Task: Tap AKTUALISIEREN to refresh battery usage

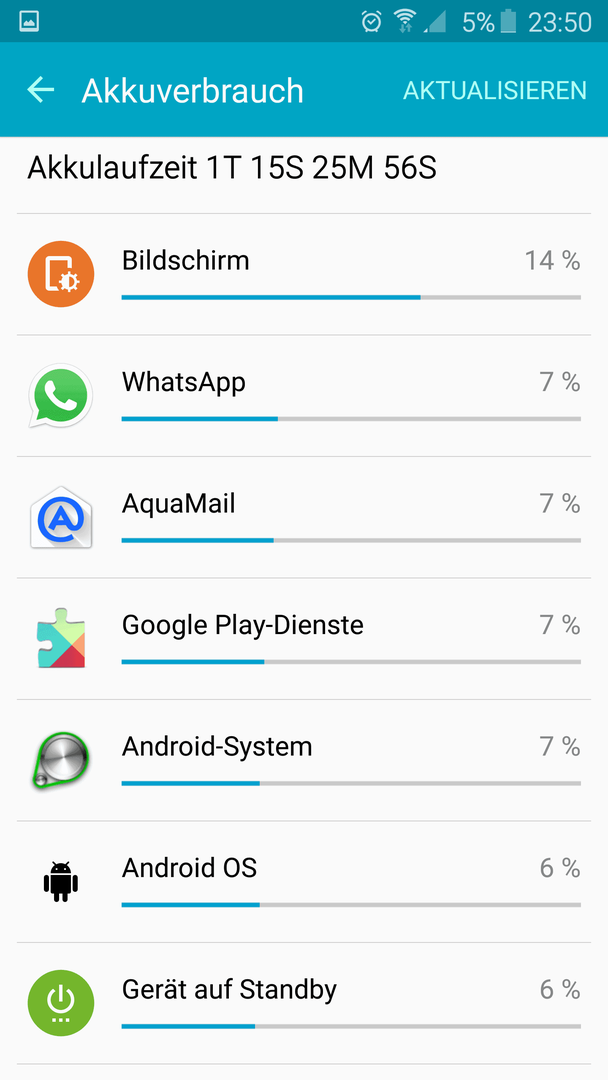Action: click(494, 91)
